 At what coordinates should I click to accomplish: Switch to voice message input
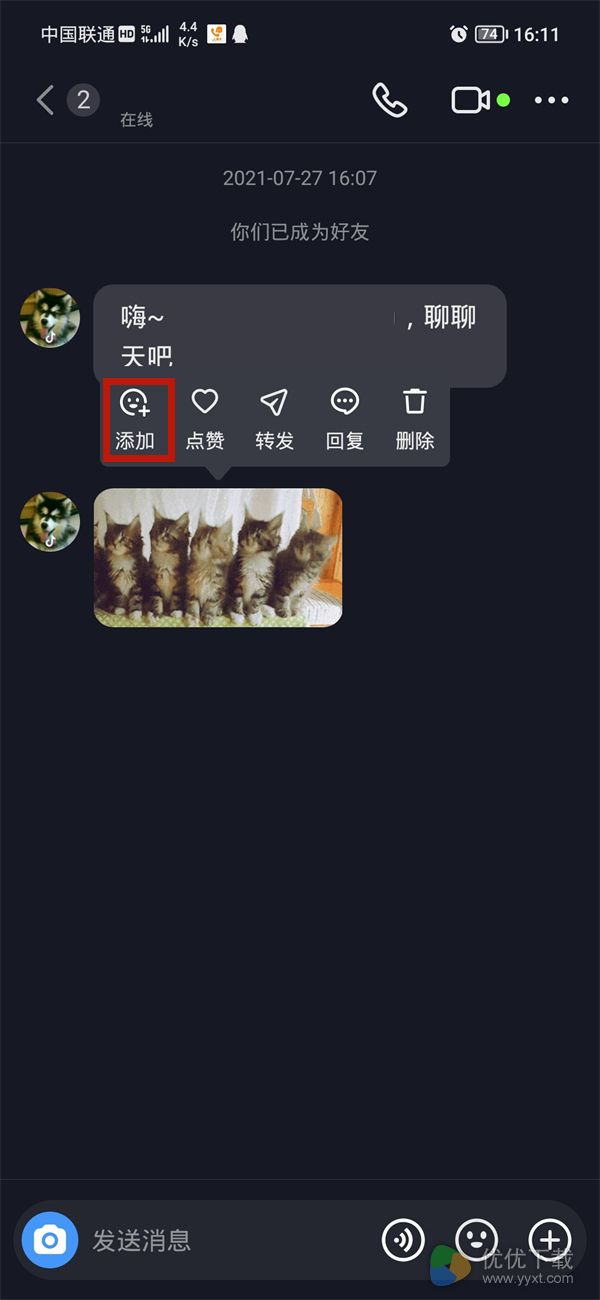pos(403,1241)
